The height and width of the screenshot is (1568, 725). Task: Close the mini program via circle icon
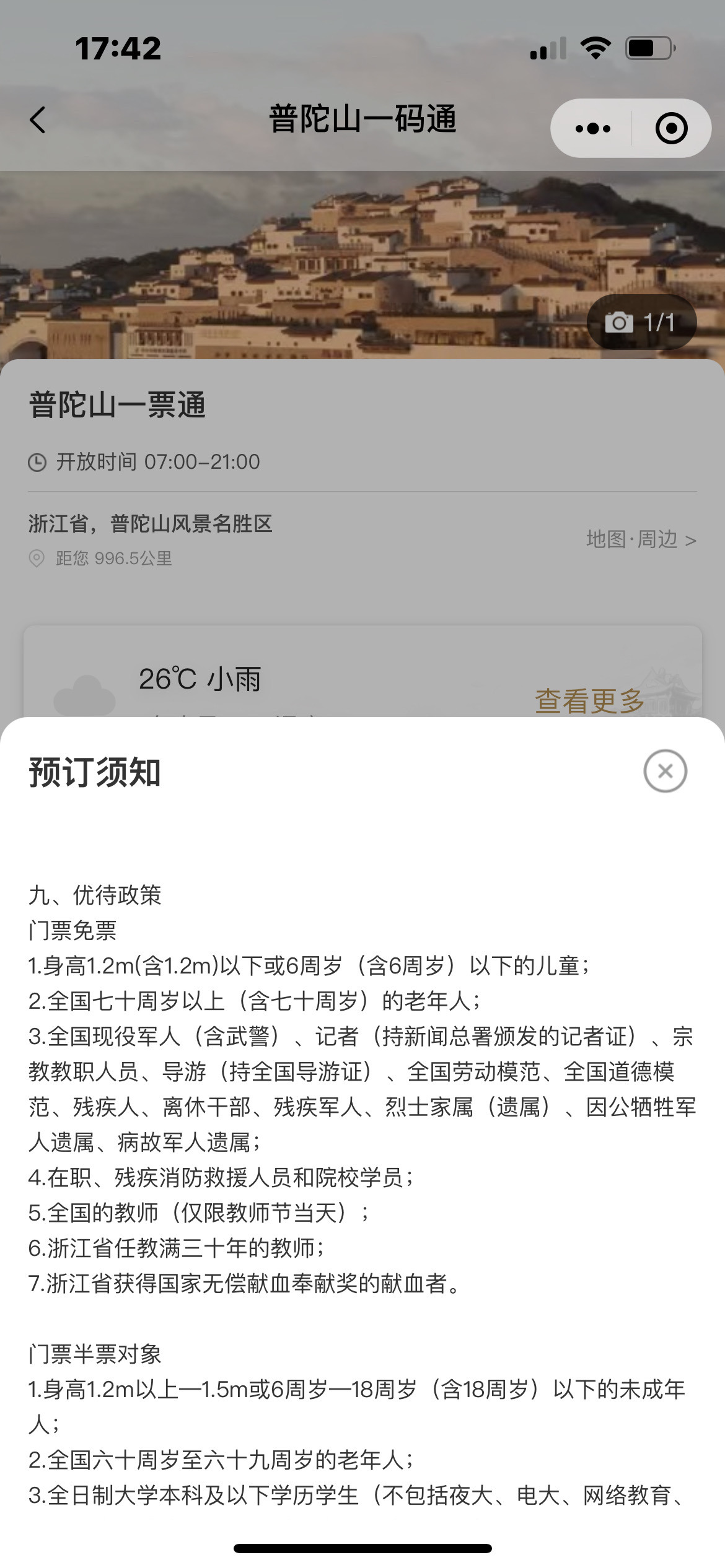click(671, 129)
